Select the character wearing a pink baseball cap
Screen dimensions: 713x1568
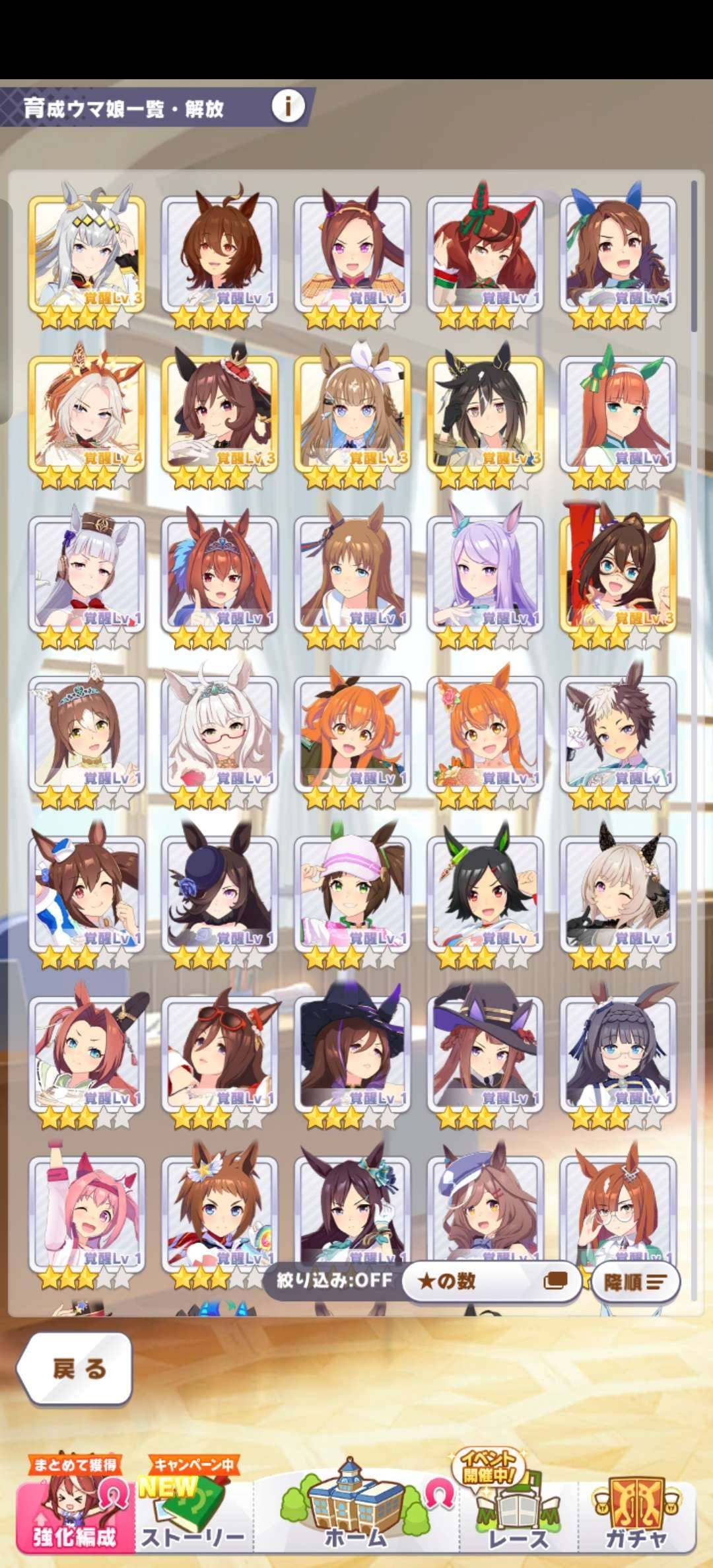click(x=353, y=896)
